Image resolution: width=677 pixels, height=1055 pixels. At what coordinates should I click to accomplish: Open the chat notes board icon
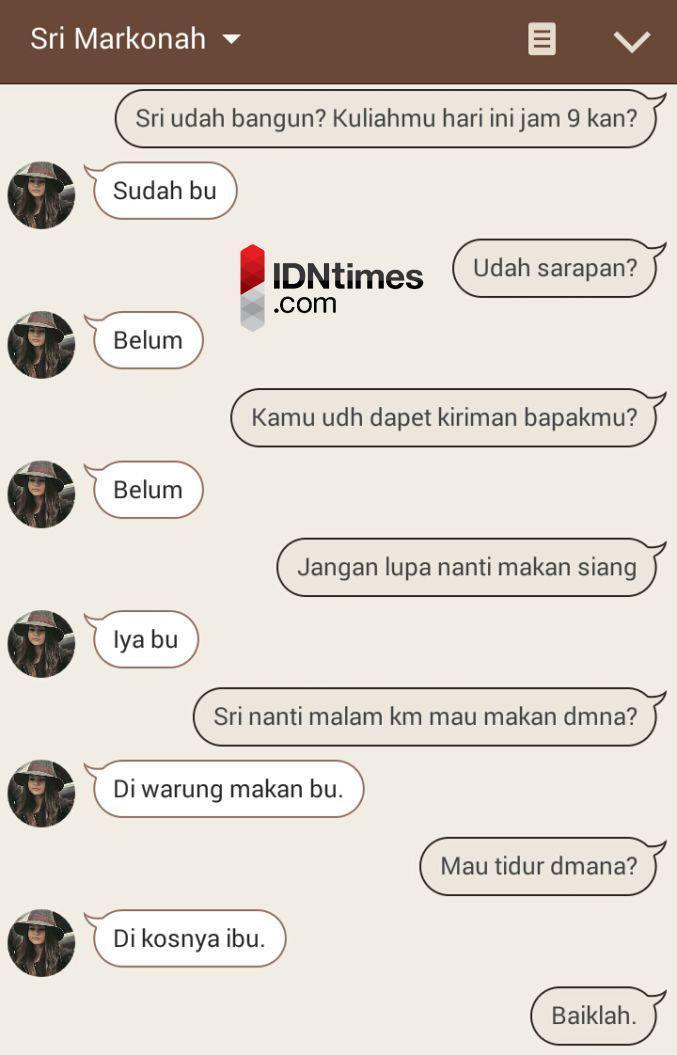[x=541, y=40]
